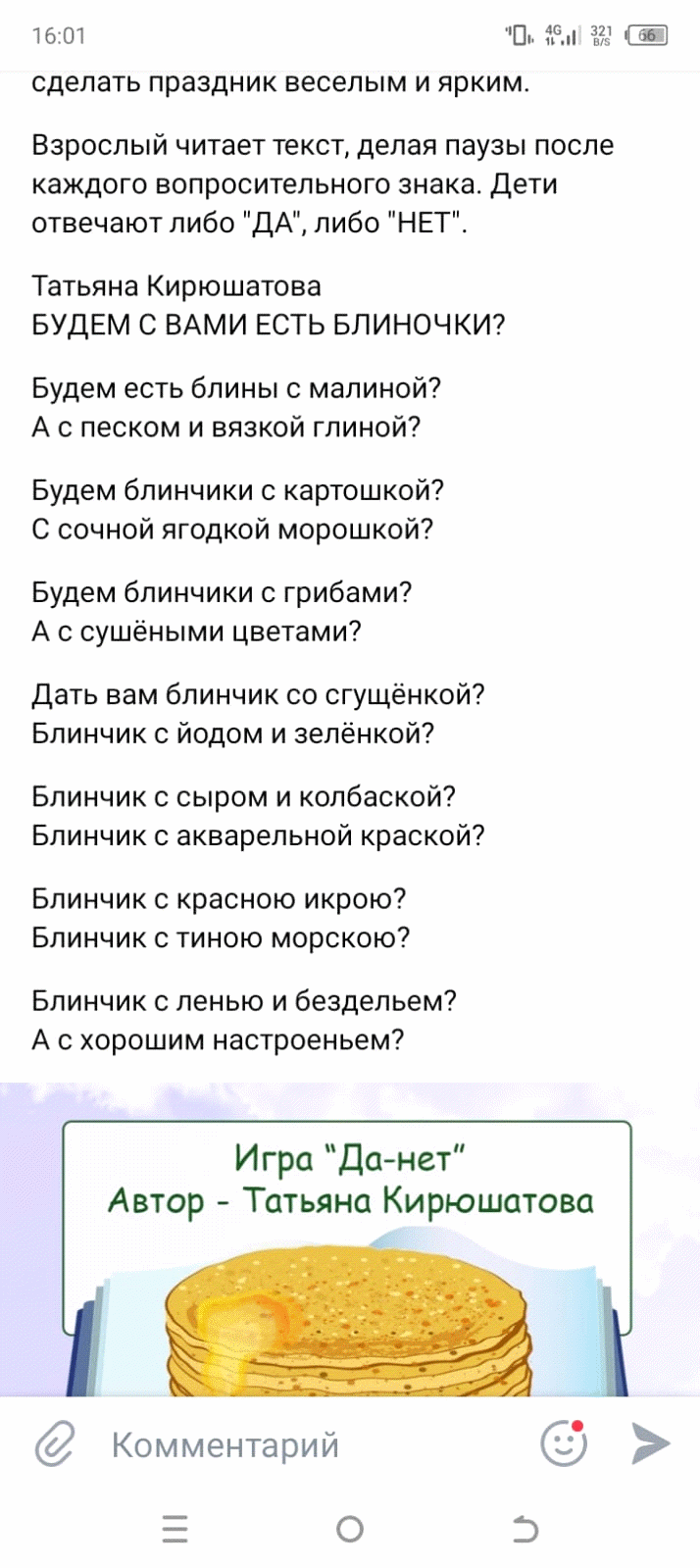This screenshot has height=1568, width=700.
Task: Open the emoji sticker picker
Action: [564, 1443]
